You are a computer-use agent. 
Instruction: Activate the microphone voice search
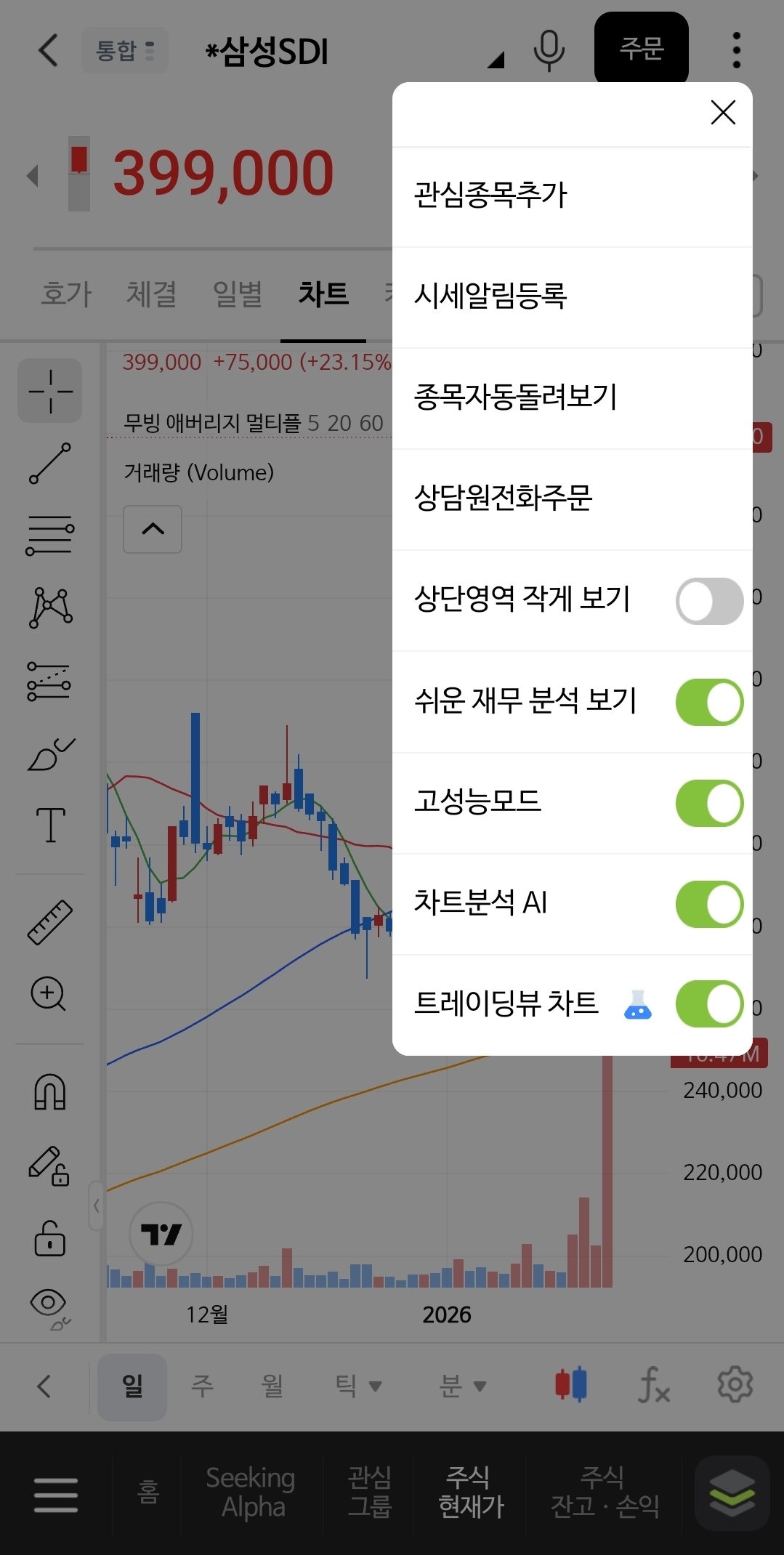tap(549, 50)
